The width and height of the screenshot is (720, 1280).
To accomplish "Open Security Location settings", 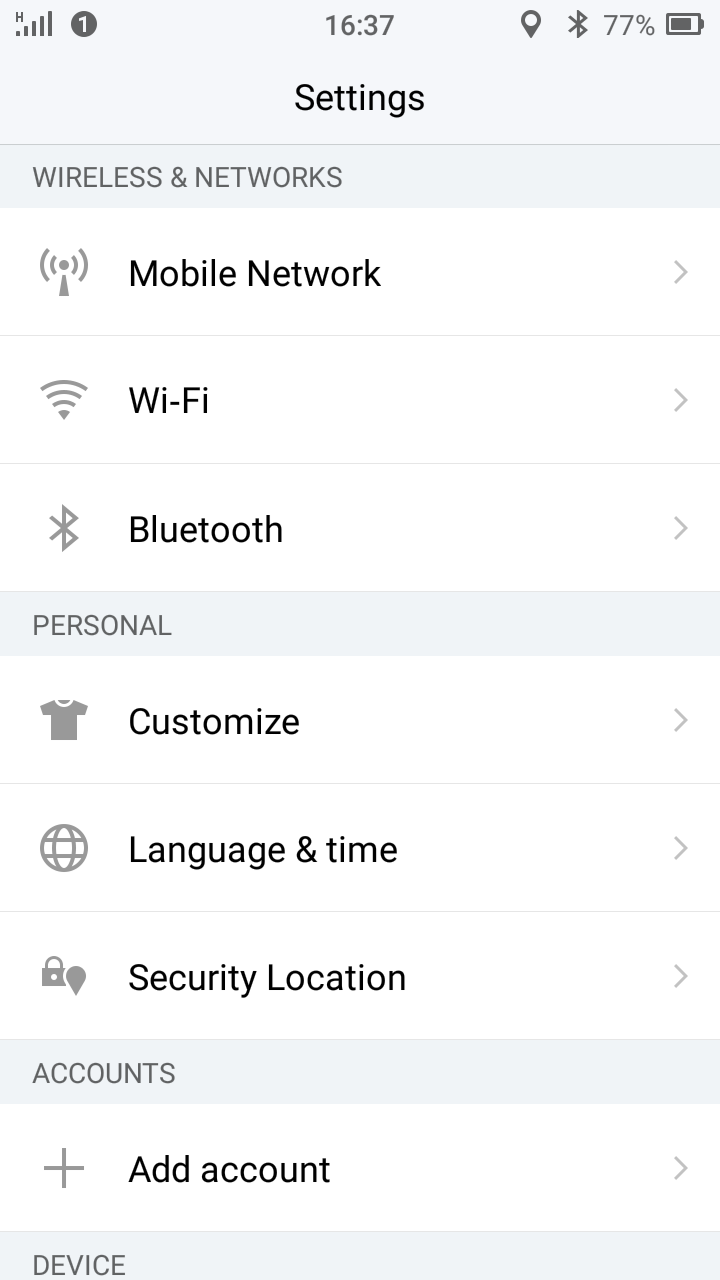I will 360,976.
